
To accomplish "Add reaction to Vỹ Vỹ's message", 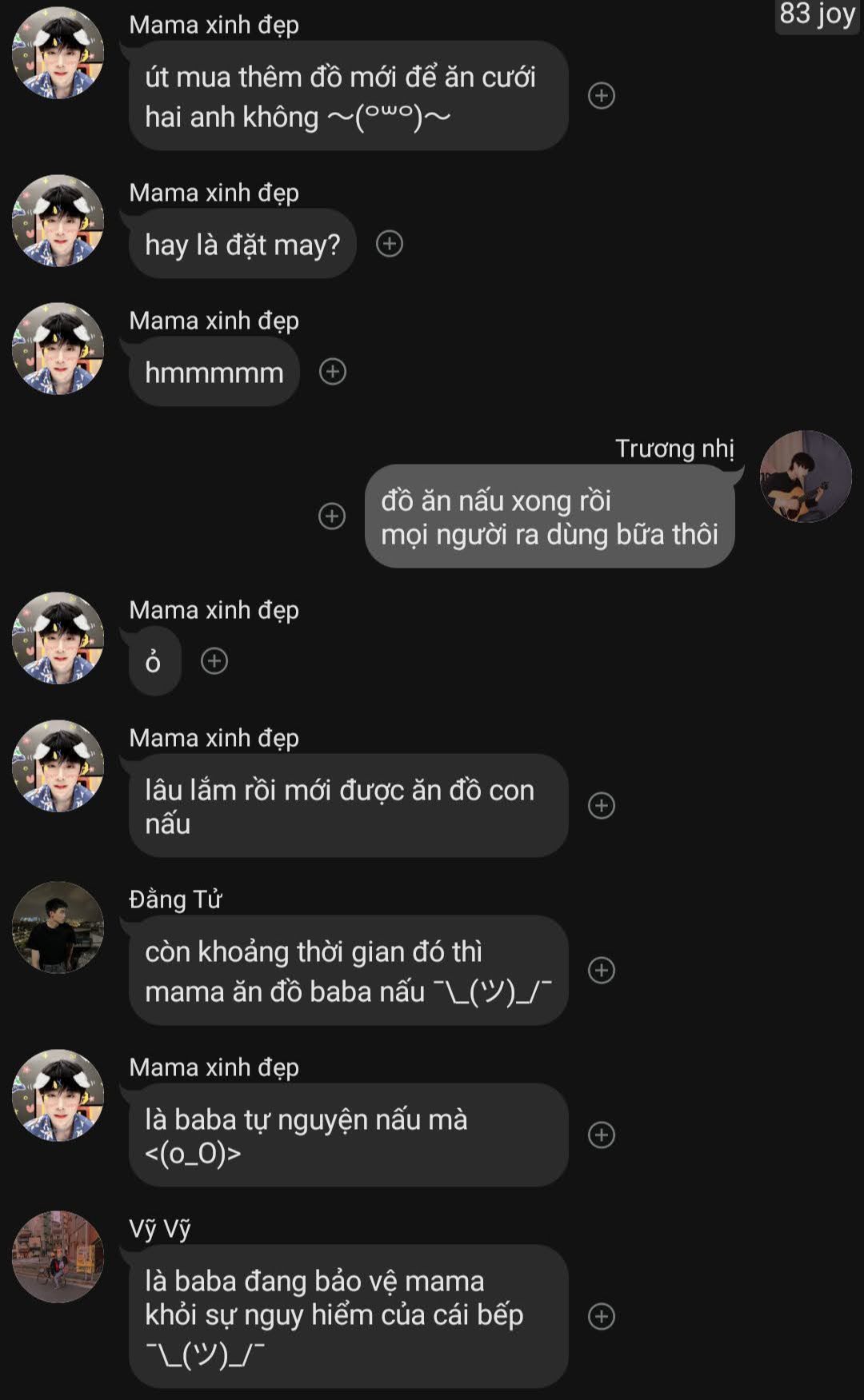I will (x=602, y=1317).
